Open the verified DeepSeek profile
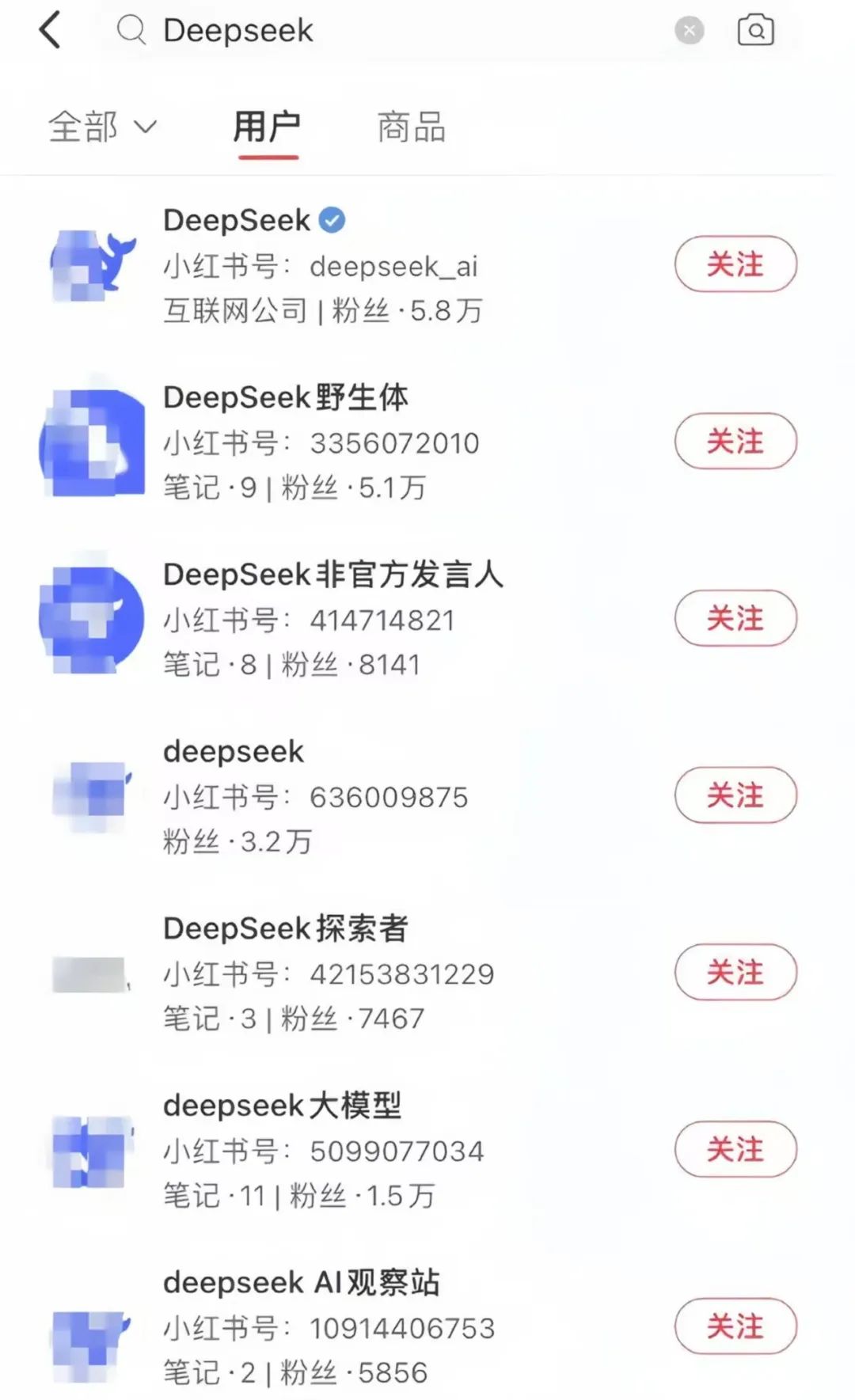This screenshot has height=1400, width=855. click(237, 221)
